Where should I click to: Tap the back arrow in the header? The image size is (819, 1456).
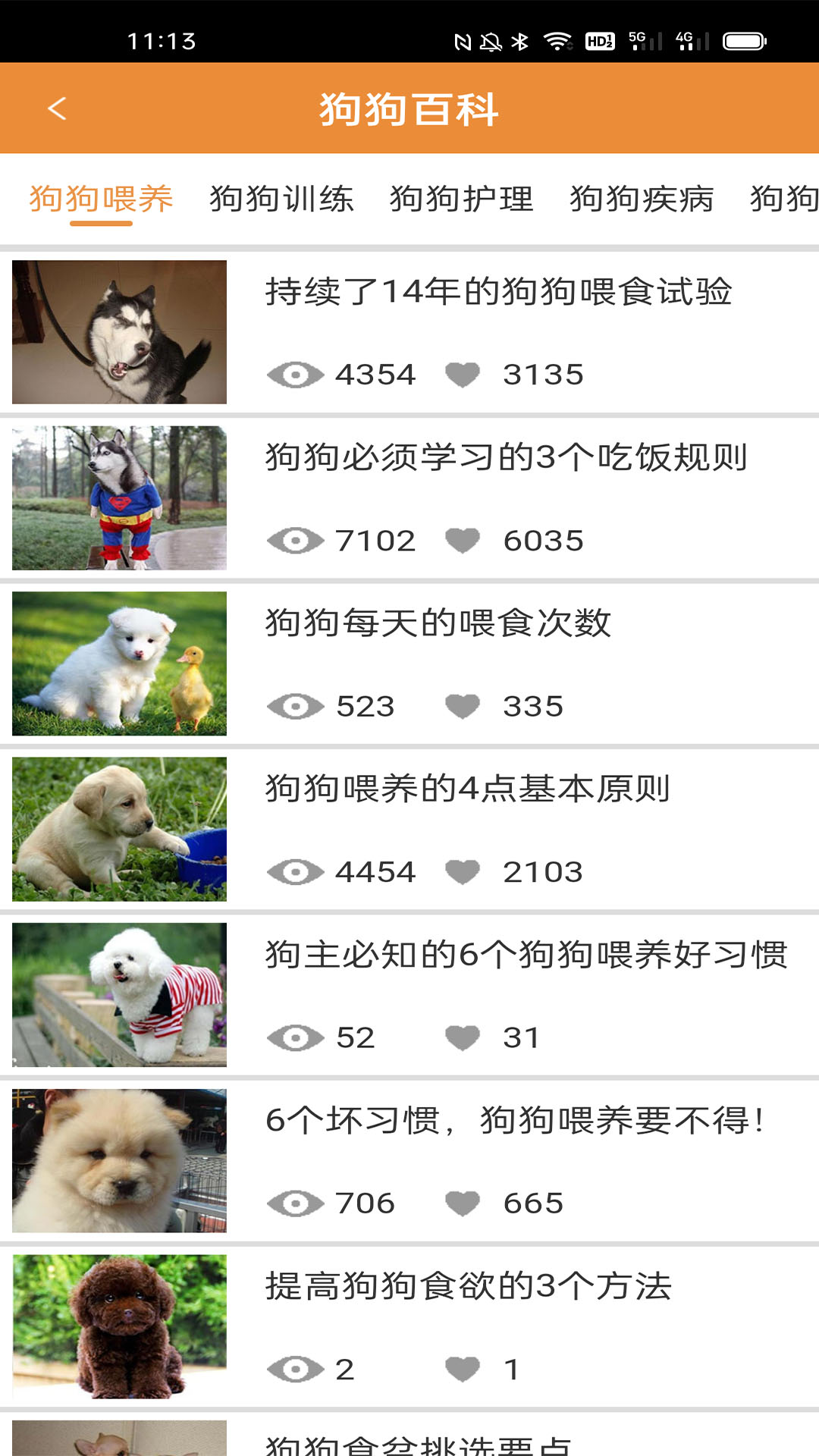pos(57,108)
